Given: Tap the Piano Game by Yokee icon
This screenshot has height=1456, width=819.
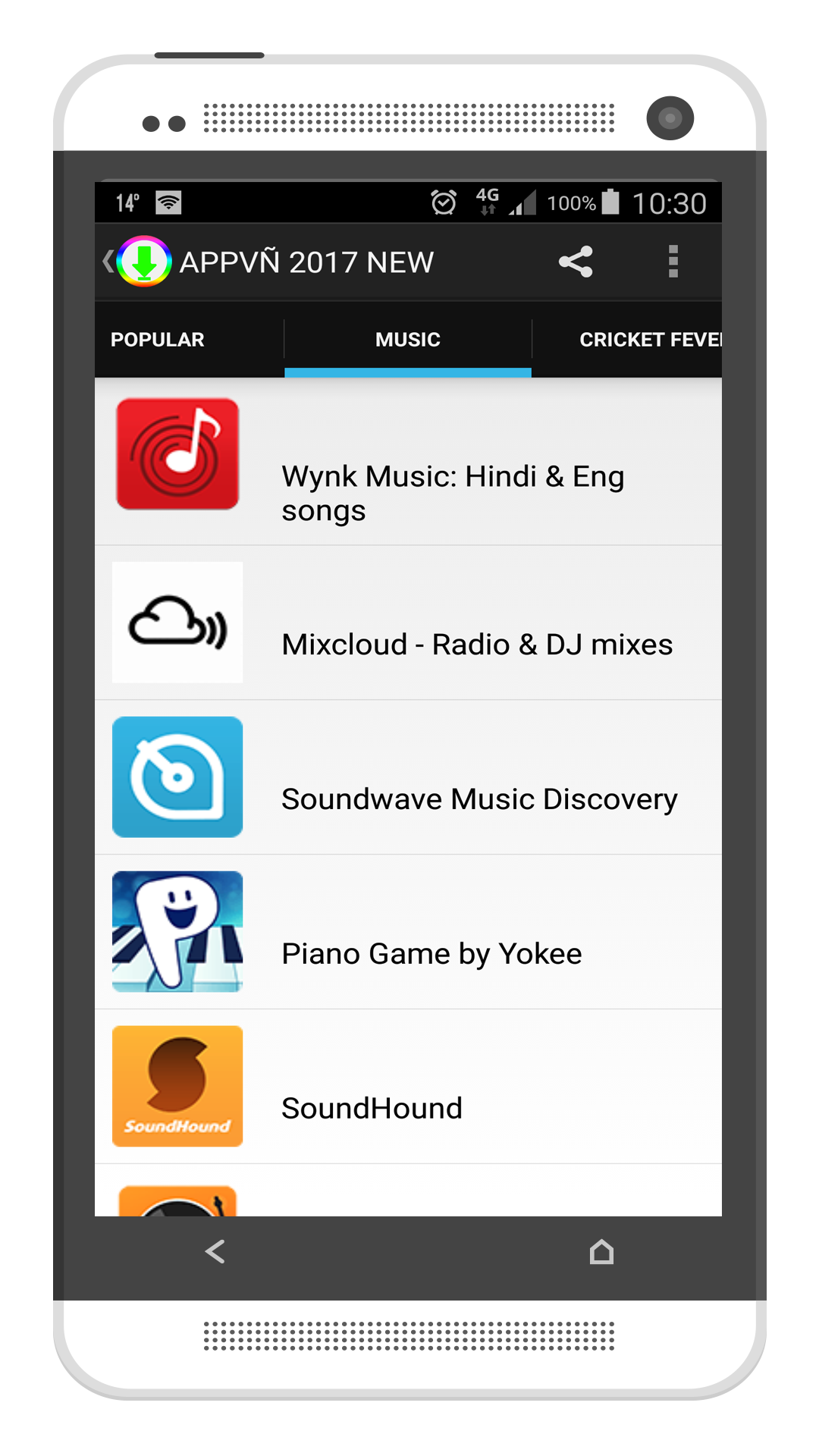Looking at the screenshot, I should point(177,931).
